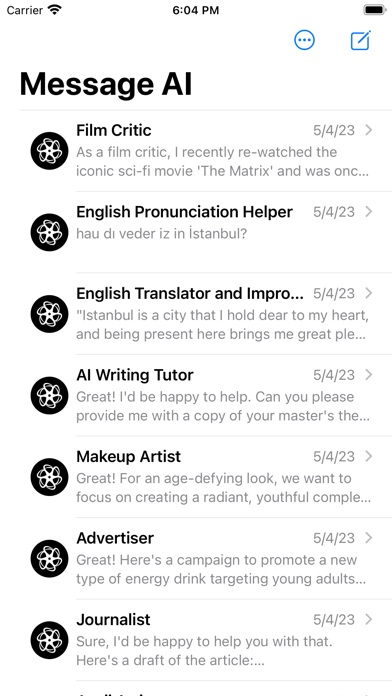Open the more options ellipsis menu

(304, 40)
